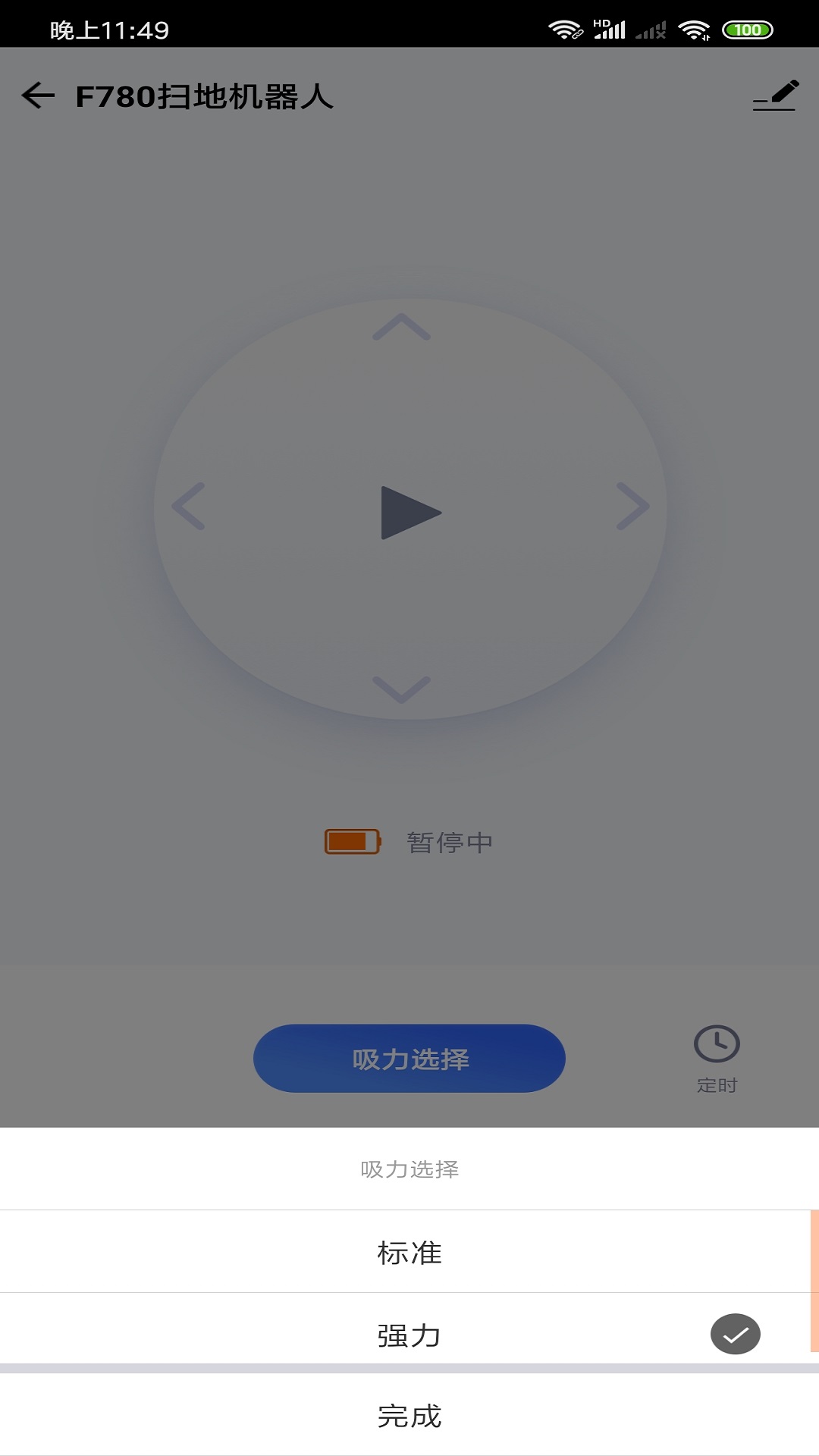The image size is (819, 1456).
Task: Tap the F780扫地机器人 title
Action: 206,96
